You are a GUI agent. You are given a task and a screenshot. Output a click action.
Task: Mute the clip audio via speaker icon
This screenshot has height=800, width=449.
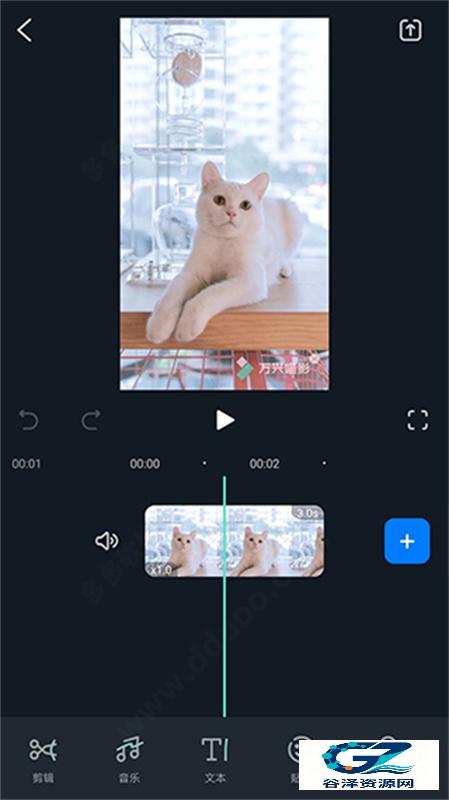coord(107,541)
